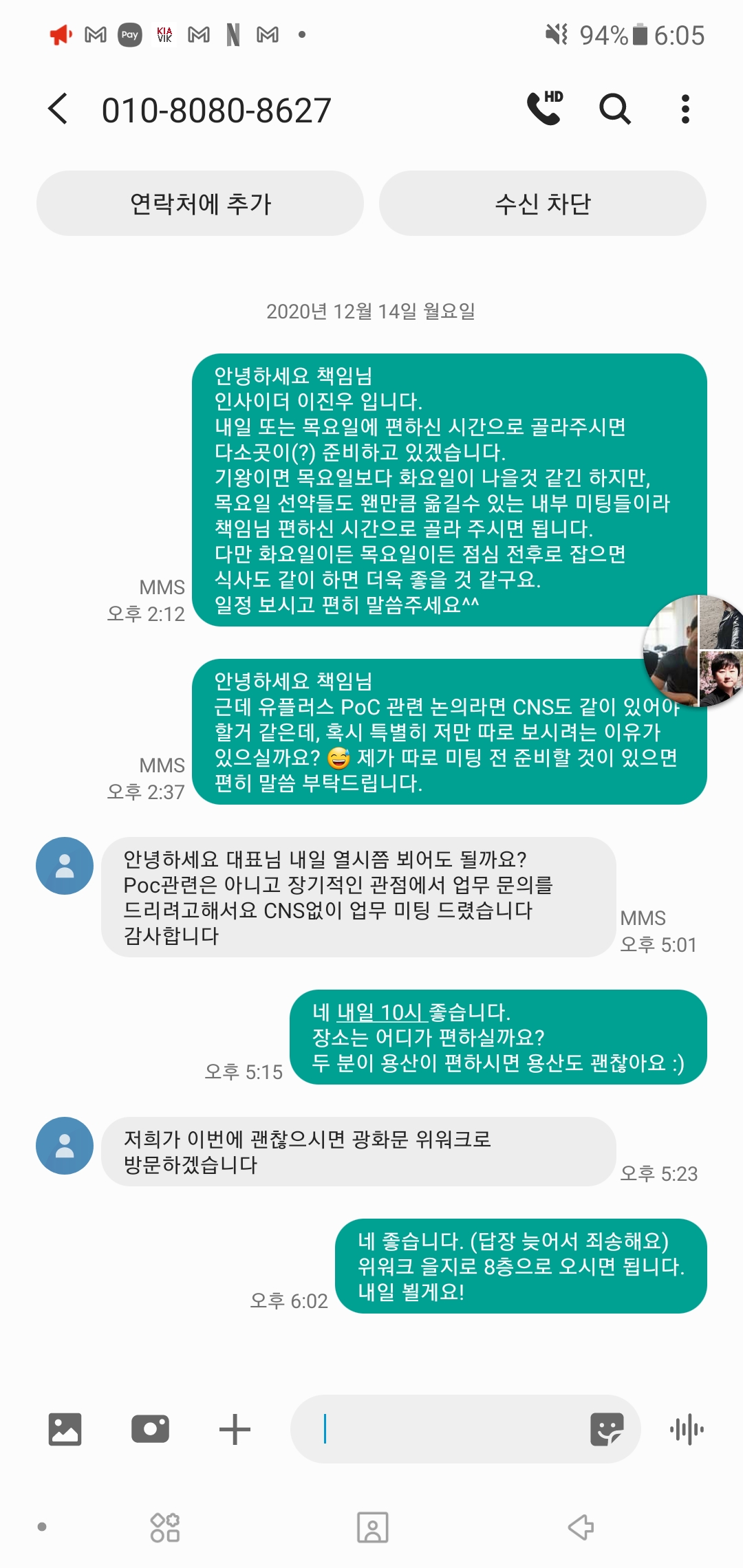Open the three-dot overflow menu
Screen dimensions: 743x1568
[685, 109]
